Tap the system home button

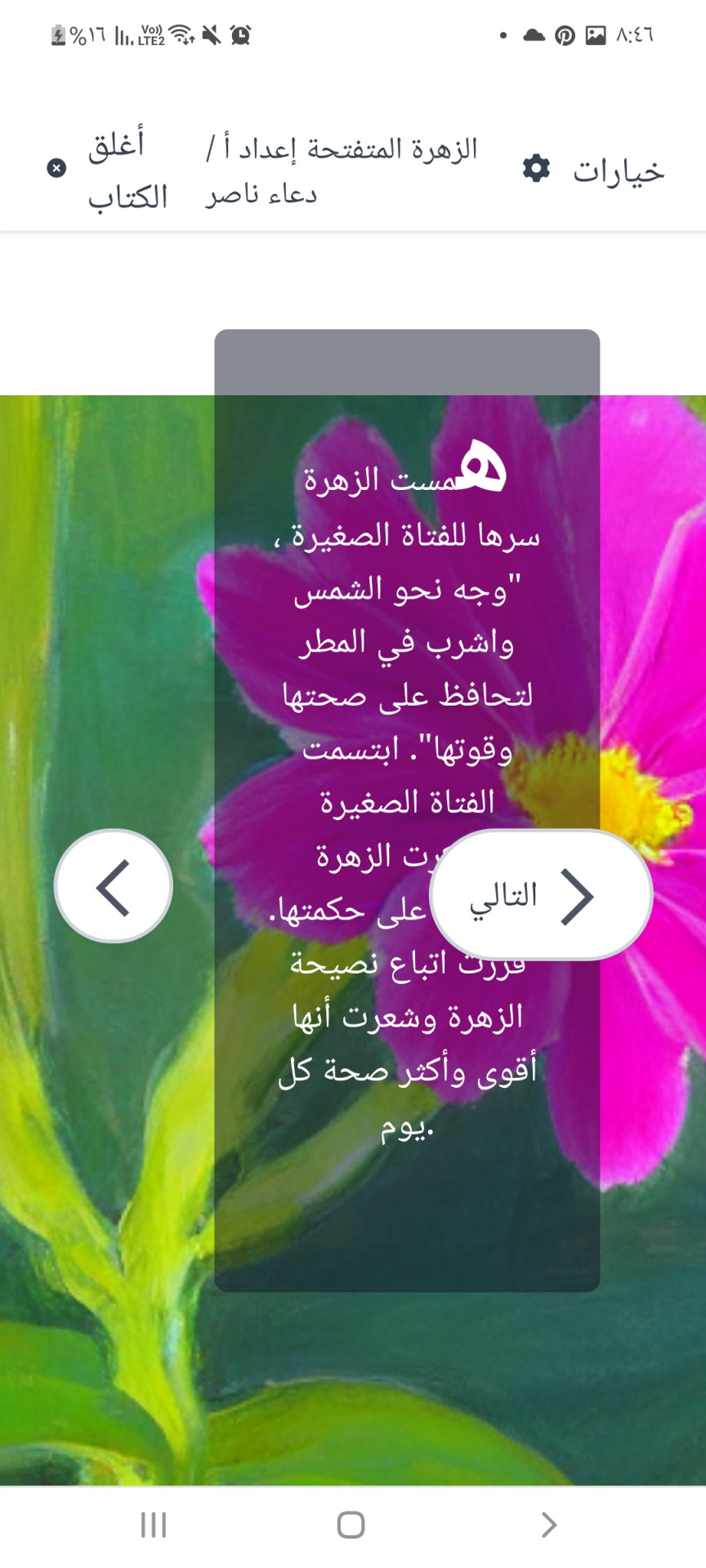point(351,1524)
